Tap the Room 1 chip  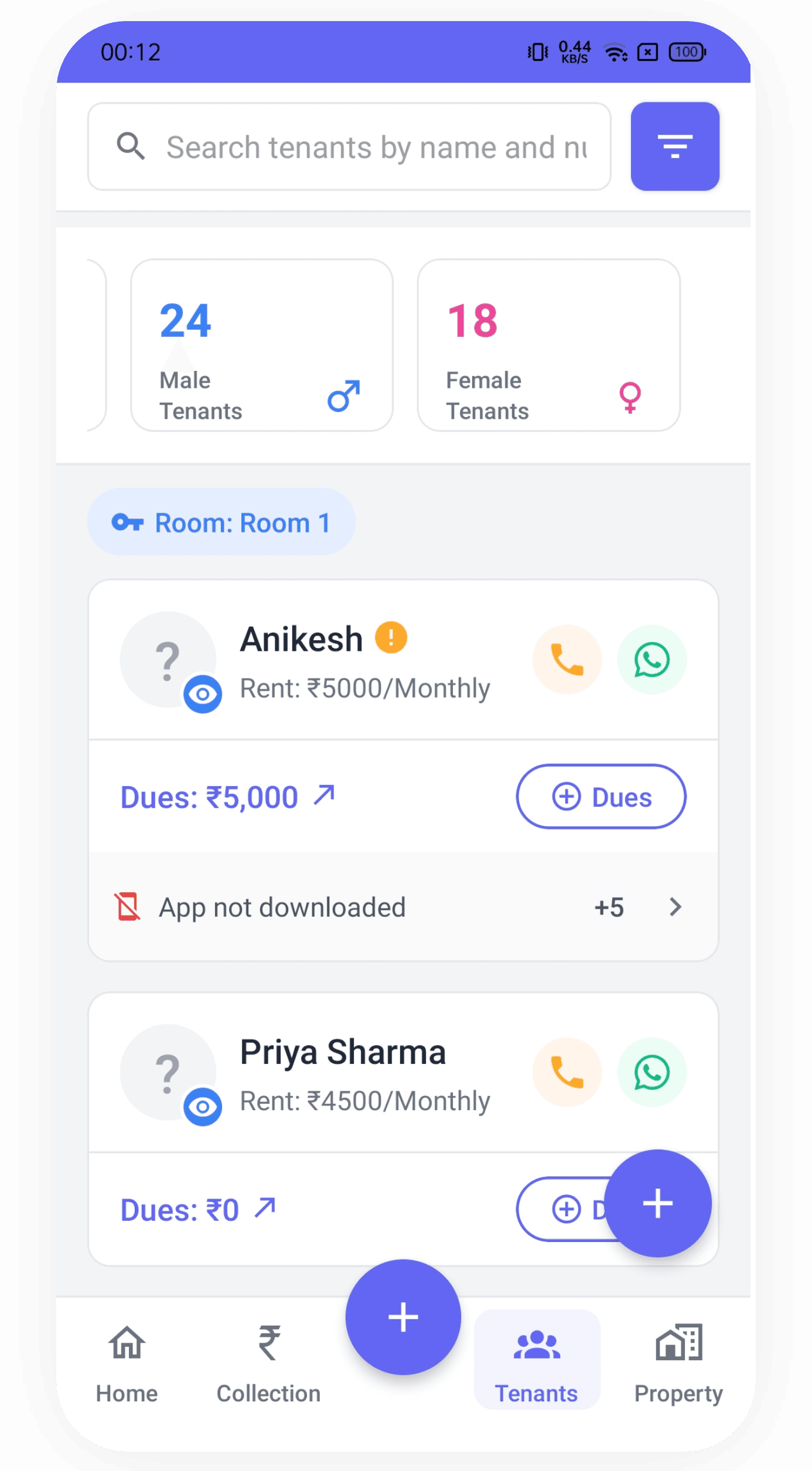[221, 522]
